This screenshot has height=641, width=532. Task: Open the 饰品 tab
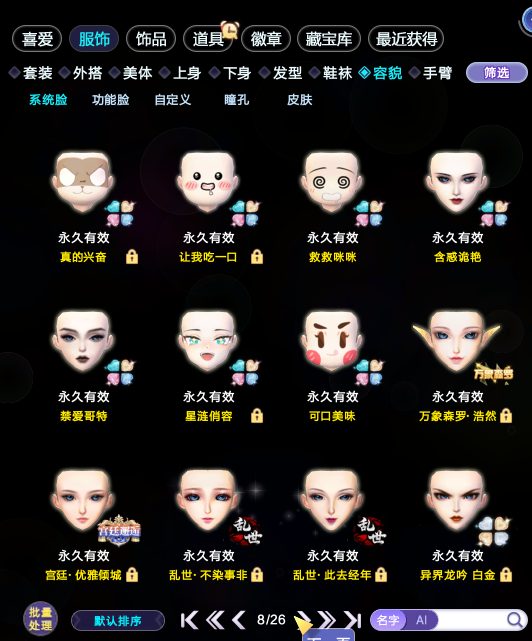(151, 39)
